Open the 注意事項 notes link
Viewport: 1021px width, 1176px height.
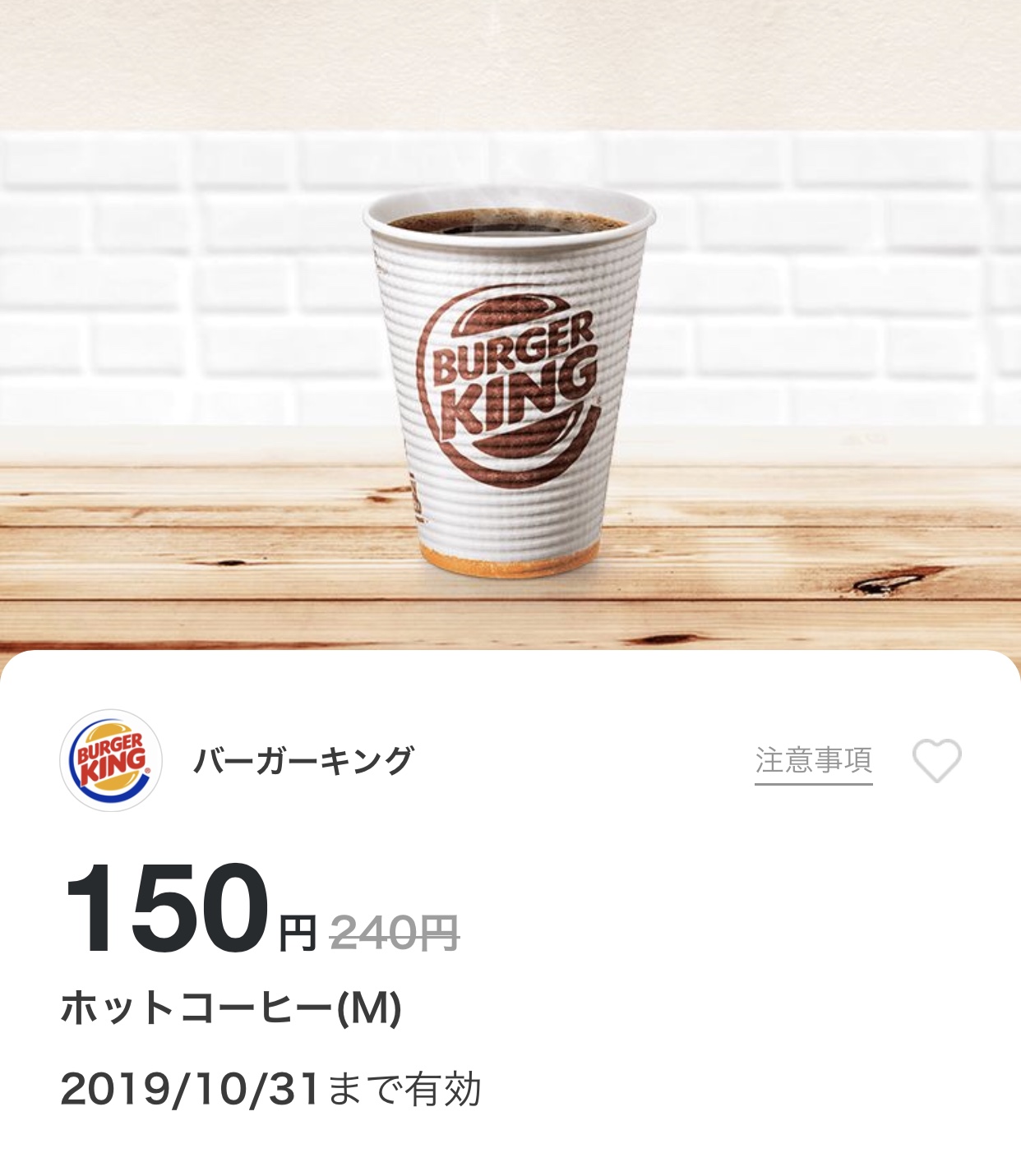coord(813,761)
